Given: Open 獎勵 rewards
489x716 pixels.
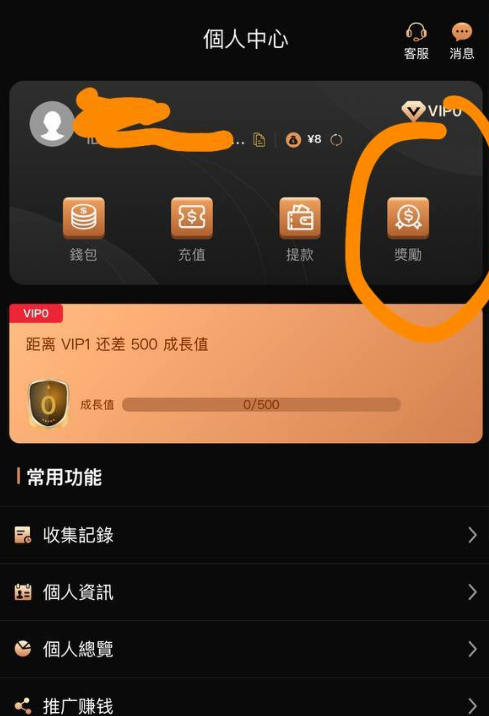Looking at the screenshot, I should tap(408, 230).
